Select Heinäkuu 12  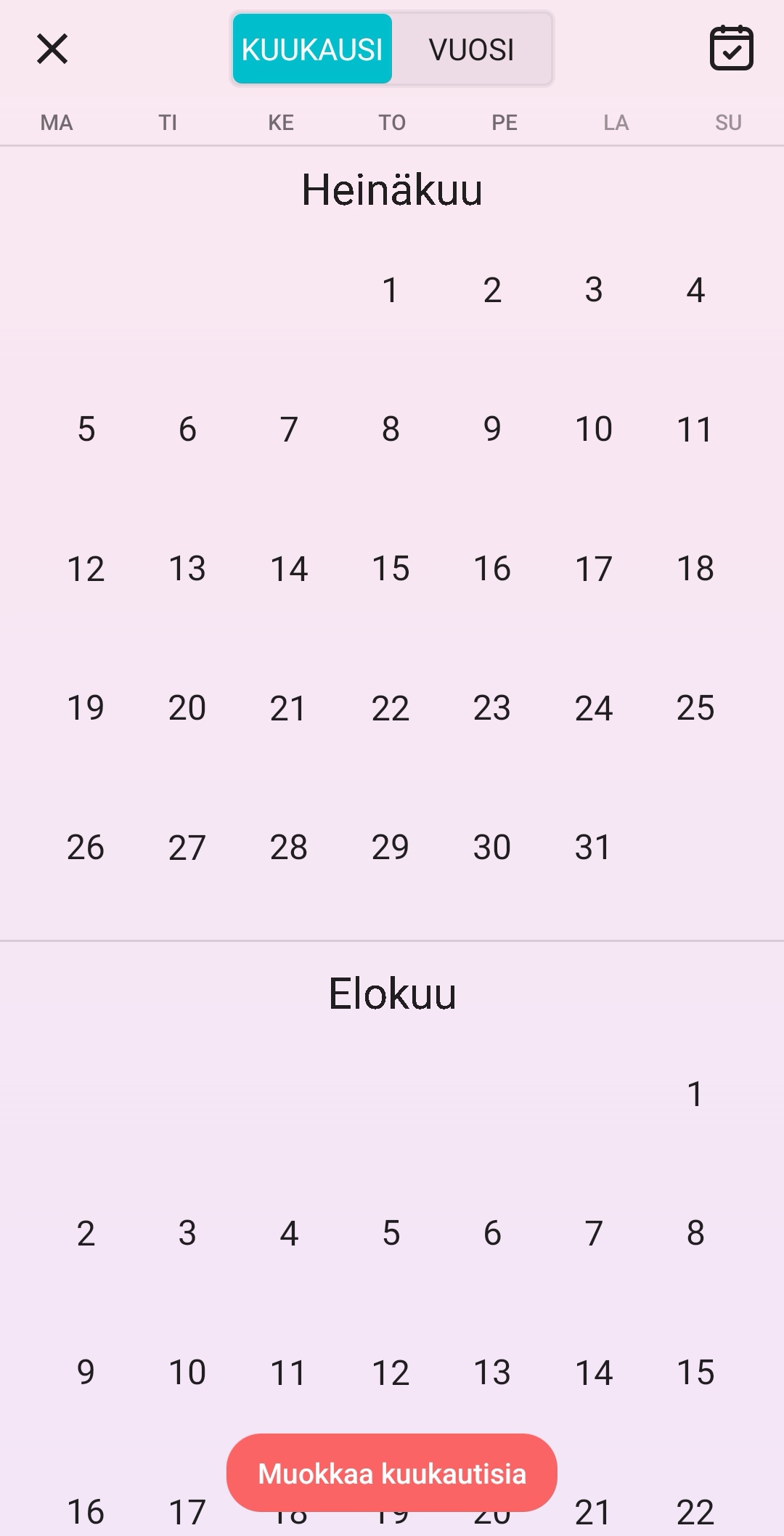pyautogui.click(x=86, y=569)
